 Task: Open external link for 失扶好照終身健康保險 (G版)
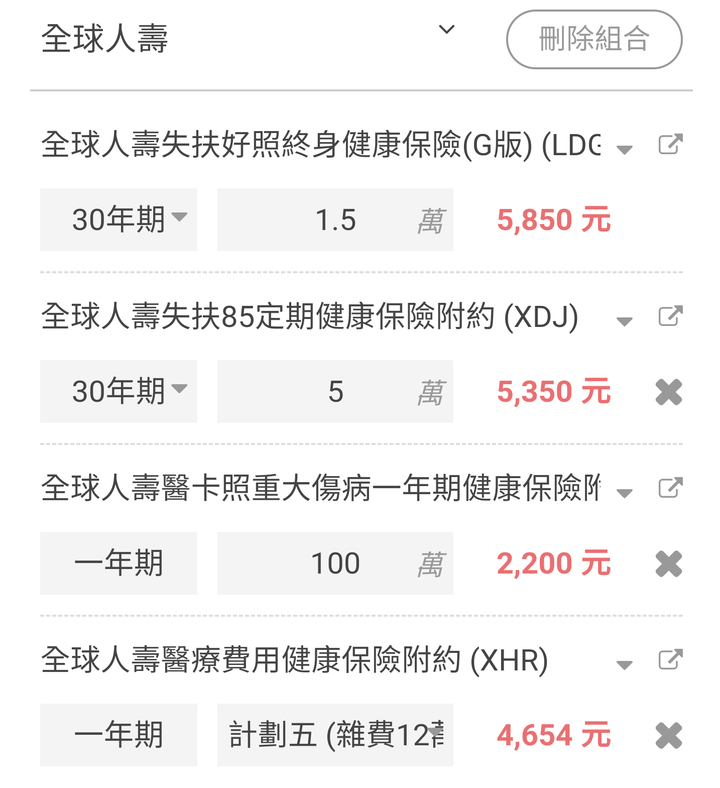669,145
